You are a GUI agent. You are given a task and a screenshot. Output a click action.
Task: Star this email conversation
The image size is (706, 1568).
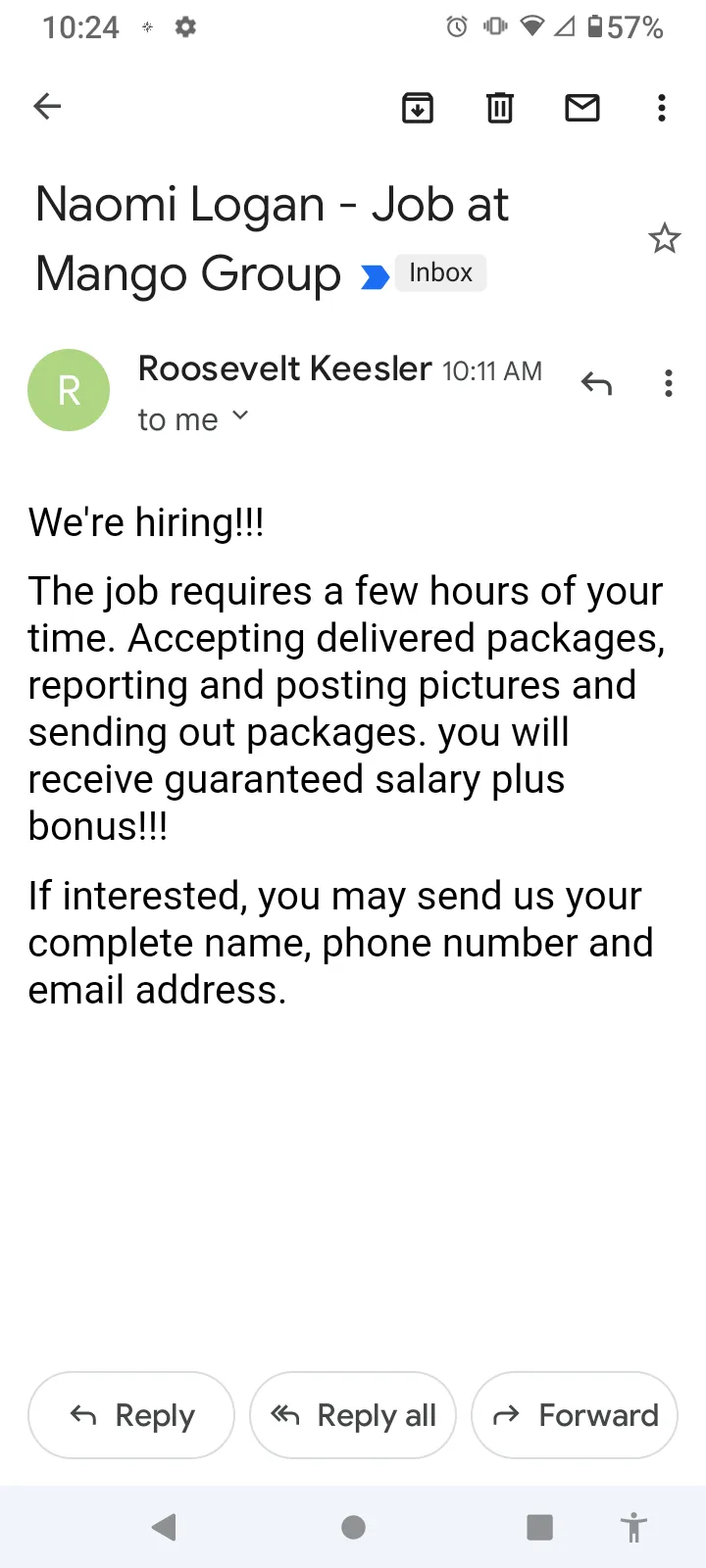coord(665,238)
